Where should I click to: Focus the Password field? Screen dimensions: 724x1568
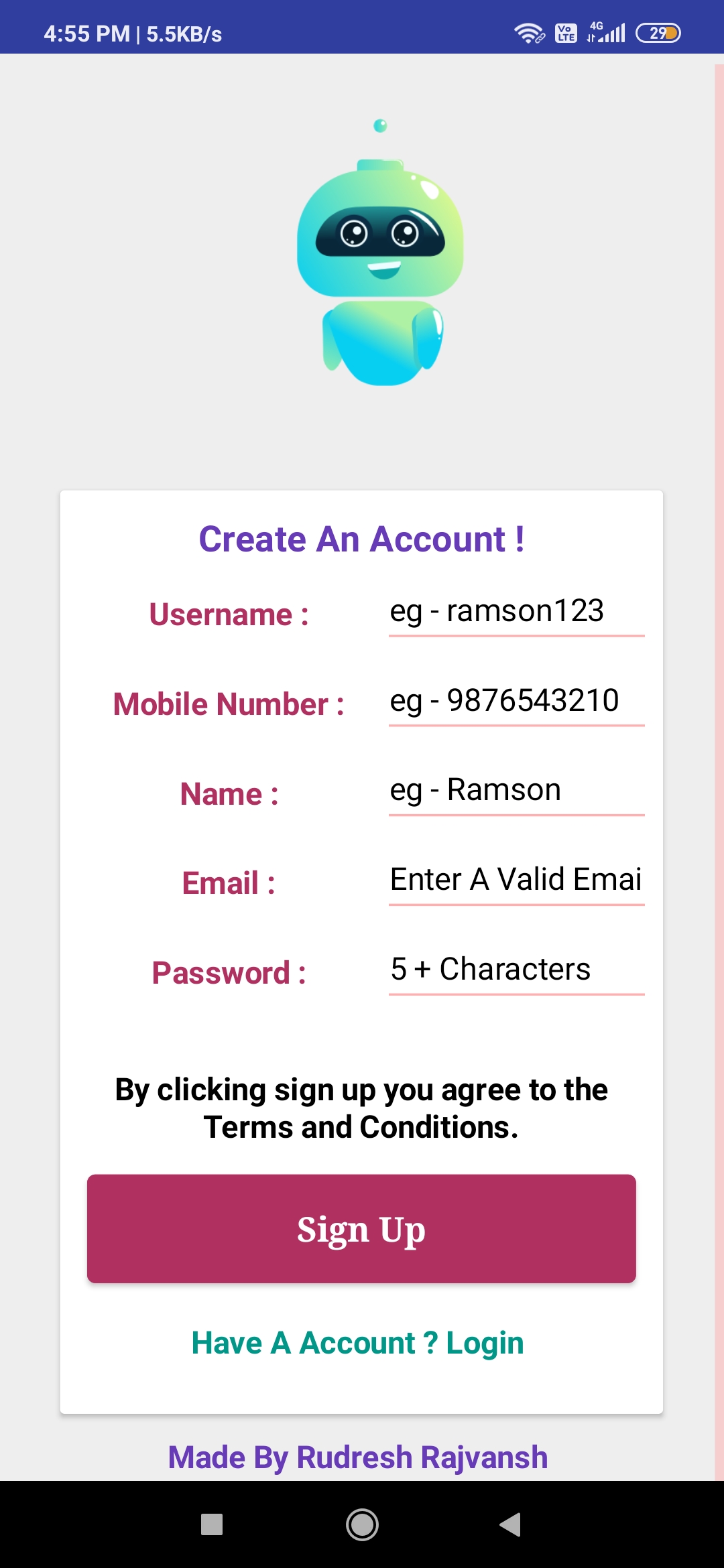click(x=516, y=970)
